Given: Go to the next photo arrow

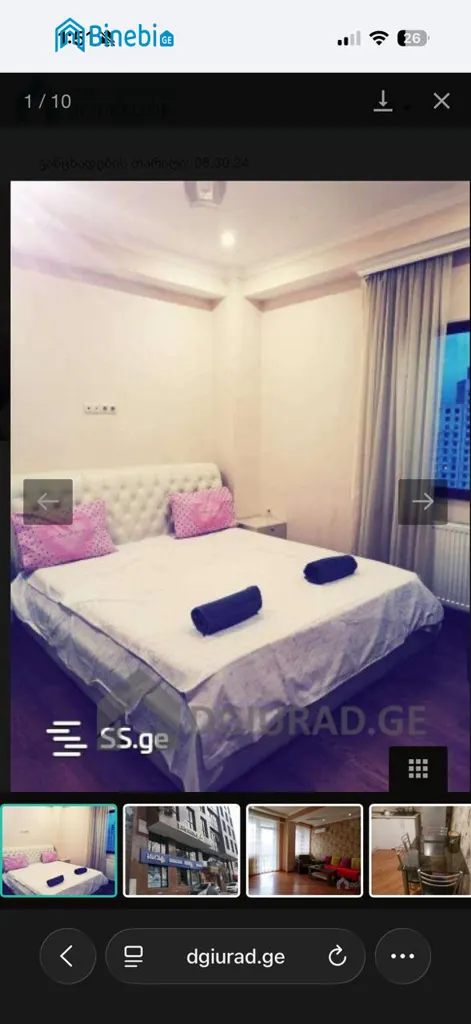Looking at the screenshot, I should tap(423, 502).
